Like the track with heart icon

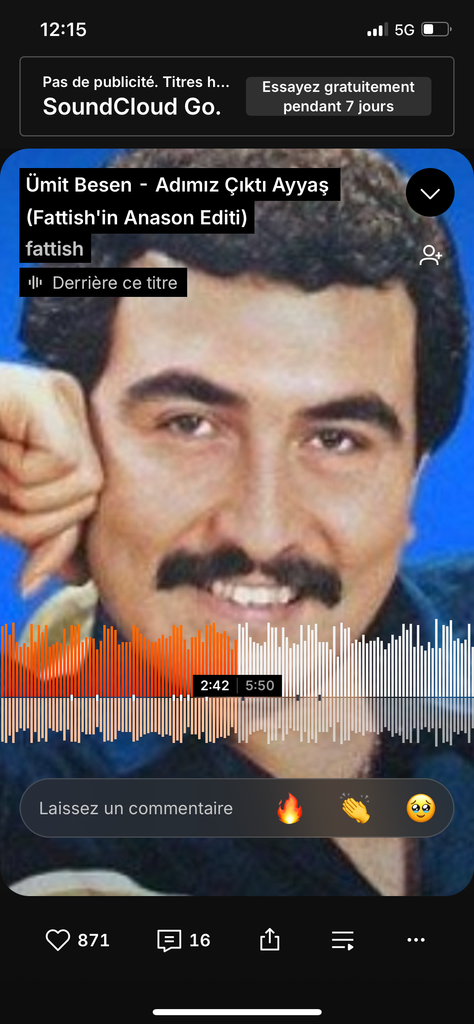[x=57, y=940]
